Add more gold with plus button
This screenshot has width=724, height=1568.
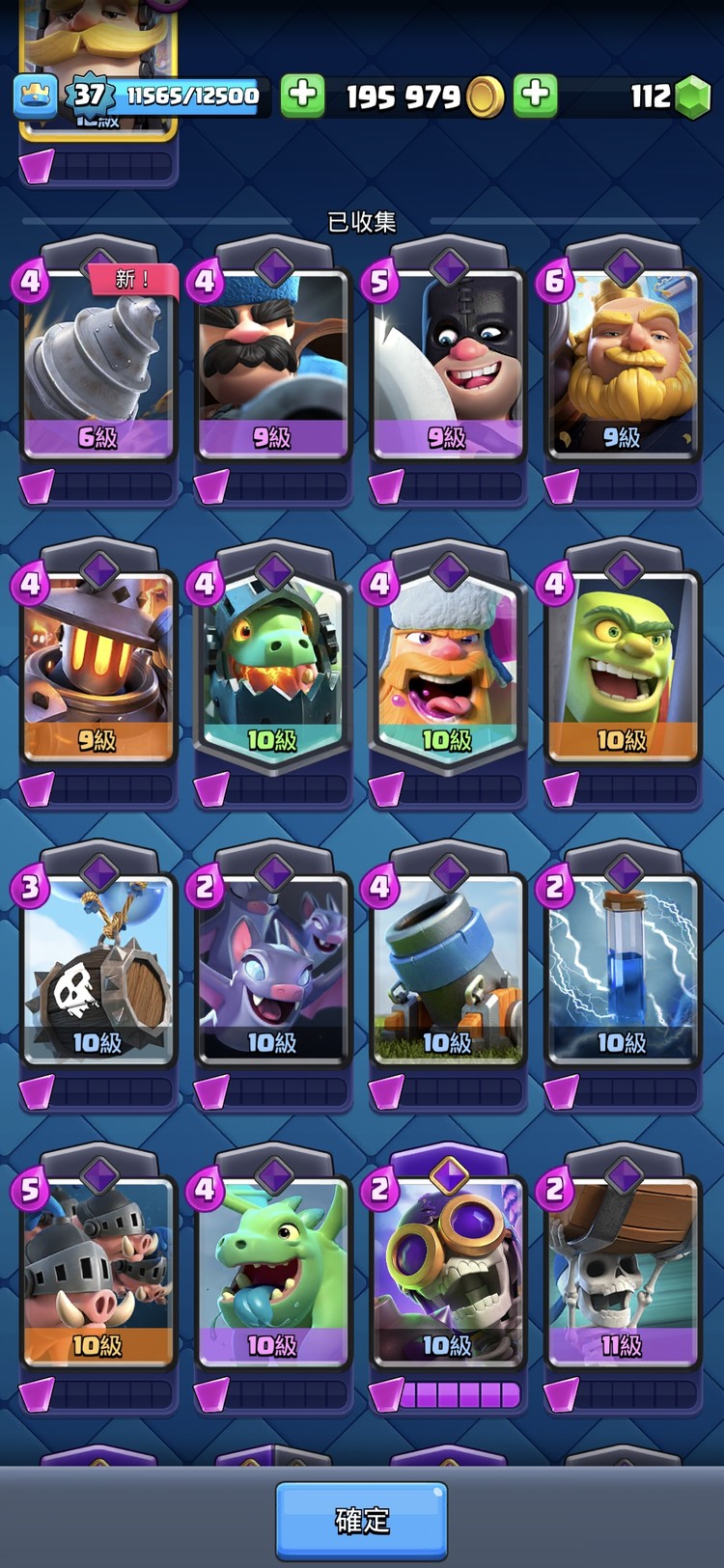coord(302,96)
